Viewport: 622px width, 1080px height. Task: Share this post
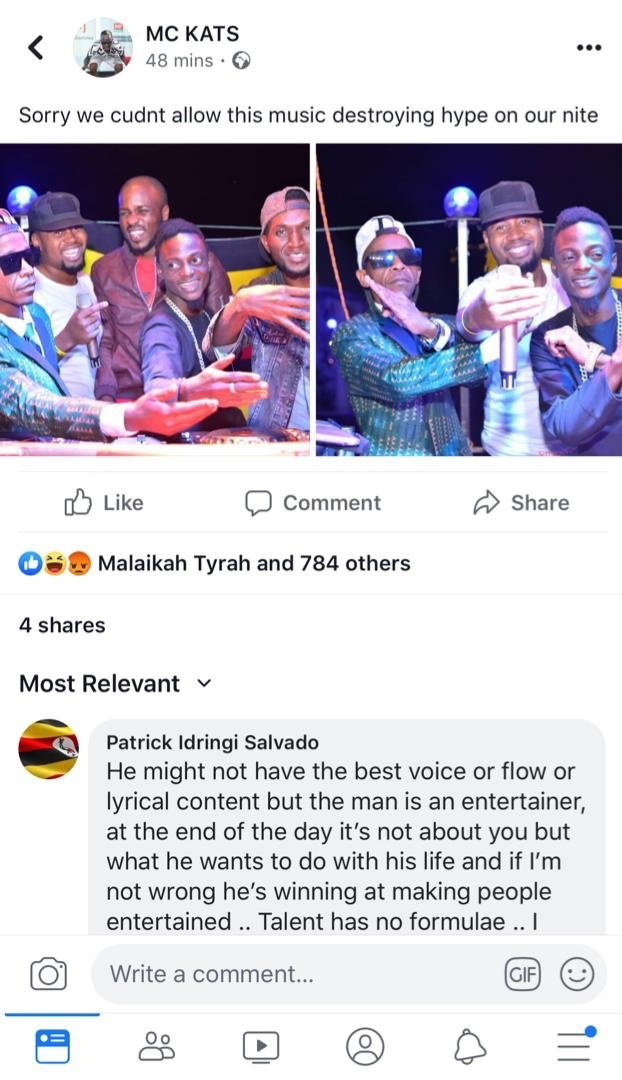521,503
